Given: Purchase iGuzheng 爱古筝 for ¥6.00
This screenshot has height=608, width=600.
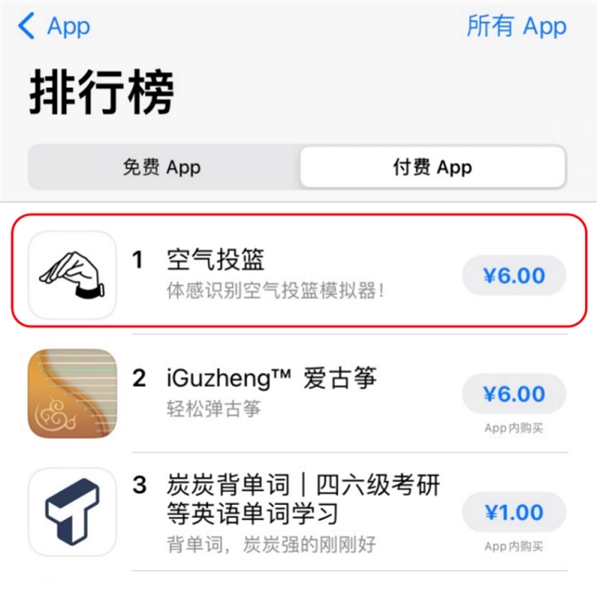Looking at the screenshot, I should [514, 394].
